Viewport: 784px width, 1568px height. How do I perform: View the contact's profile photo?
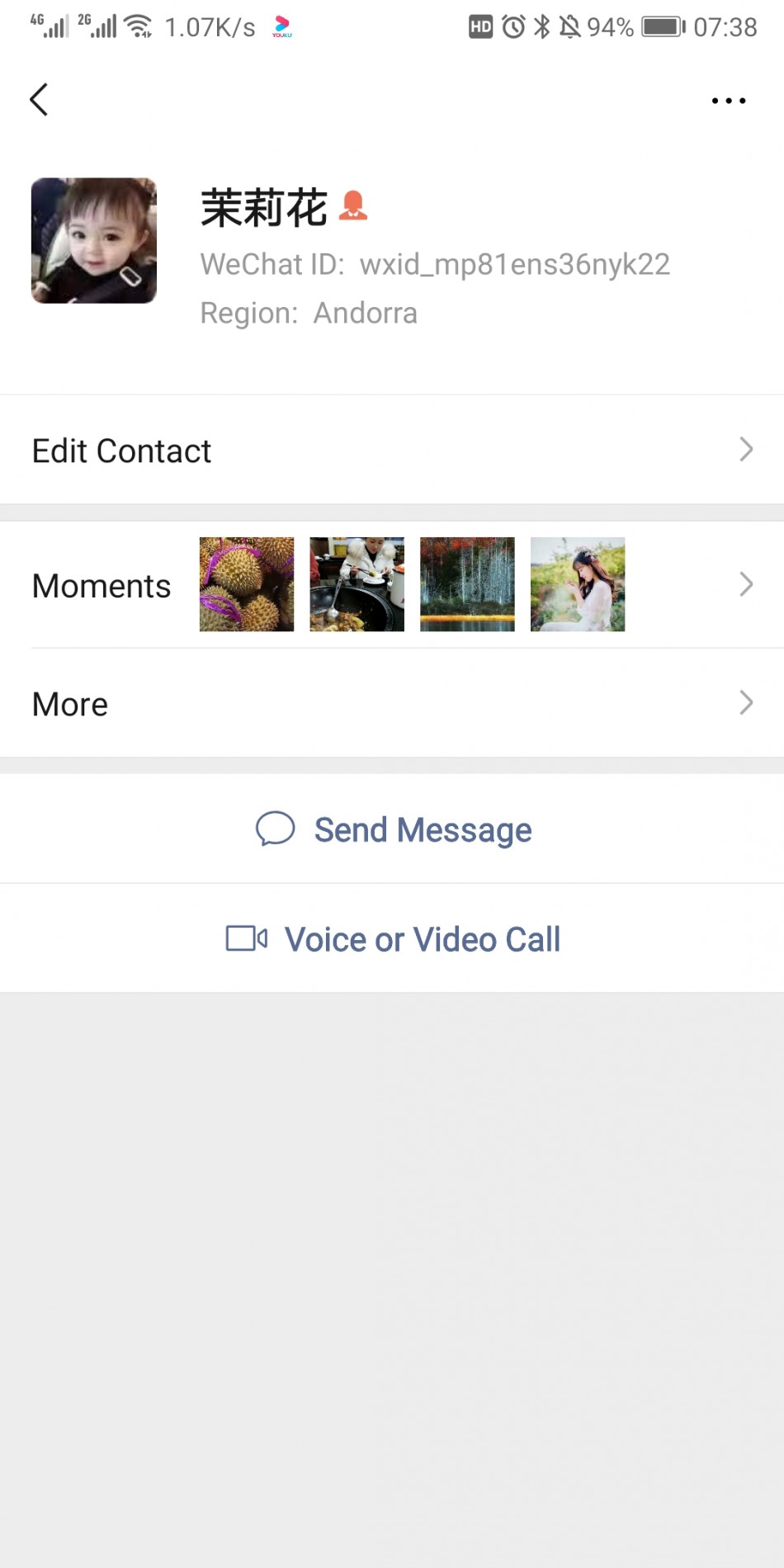94,241
